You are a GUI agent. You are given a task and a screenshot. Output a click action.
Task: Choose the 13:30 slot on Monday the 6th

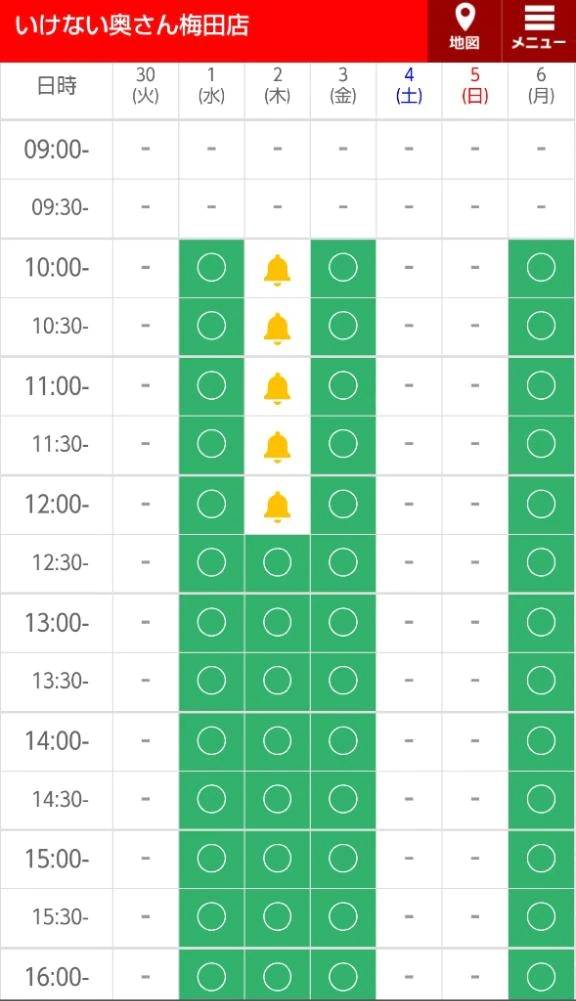click(x=541, y=681)
